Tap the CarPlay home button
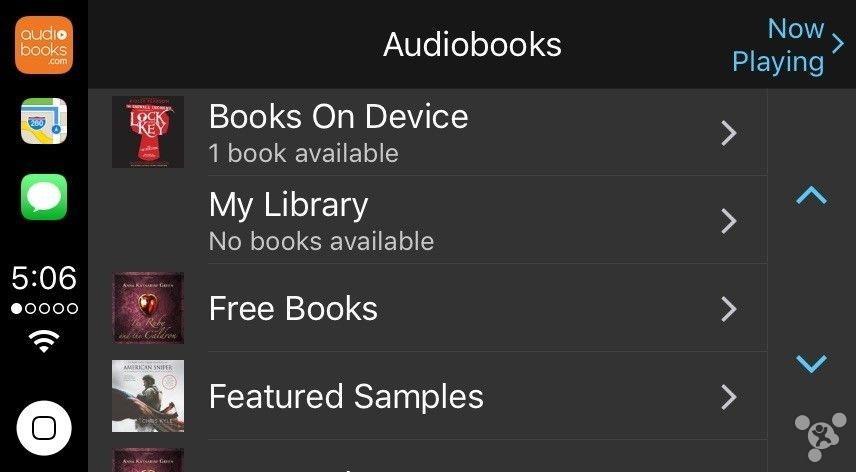Image resolution: width=856 pixels, height=472 pixels. click(x=44, y=429)
